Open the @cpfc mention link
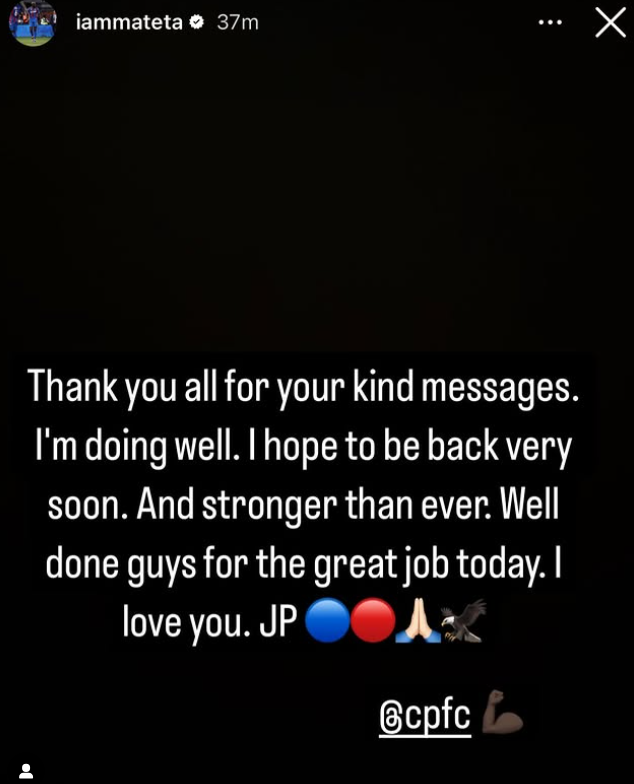Image resolution: width=634 pixels, height=784 pixels. (425, 716)
